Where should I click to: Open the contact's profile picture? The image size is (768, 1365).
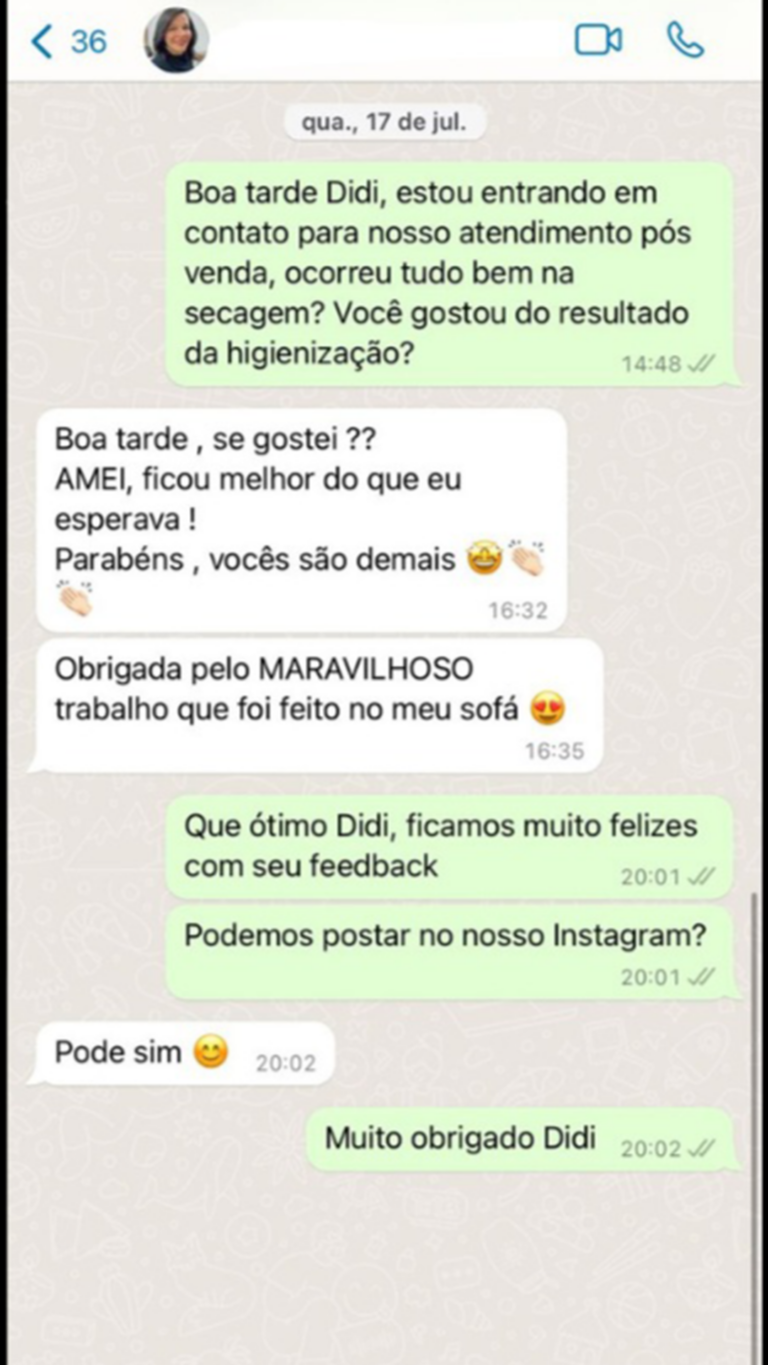click(x=177, y=41)
